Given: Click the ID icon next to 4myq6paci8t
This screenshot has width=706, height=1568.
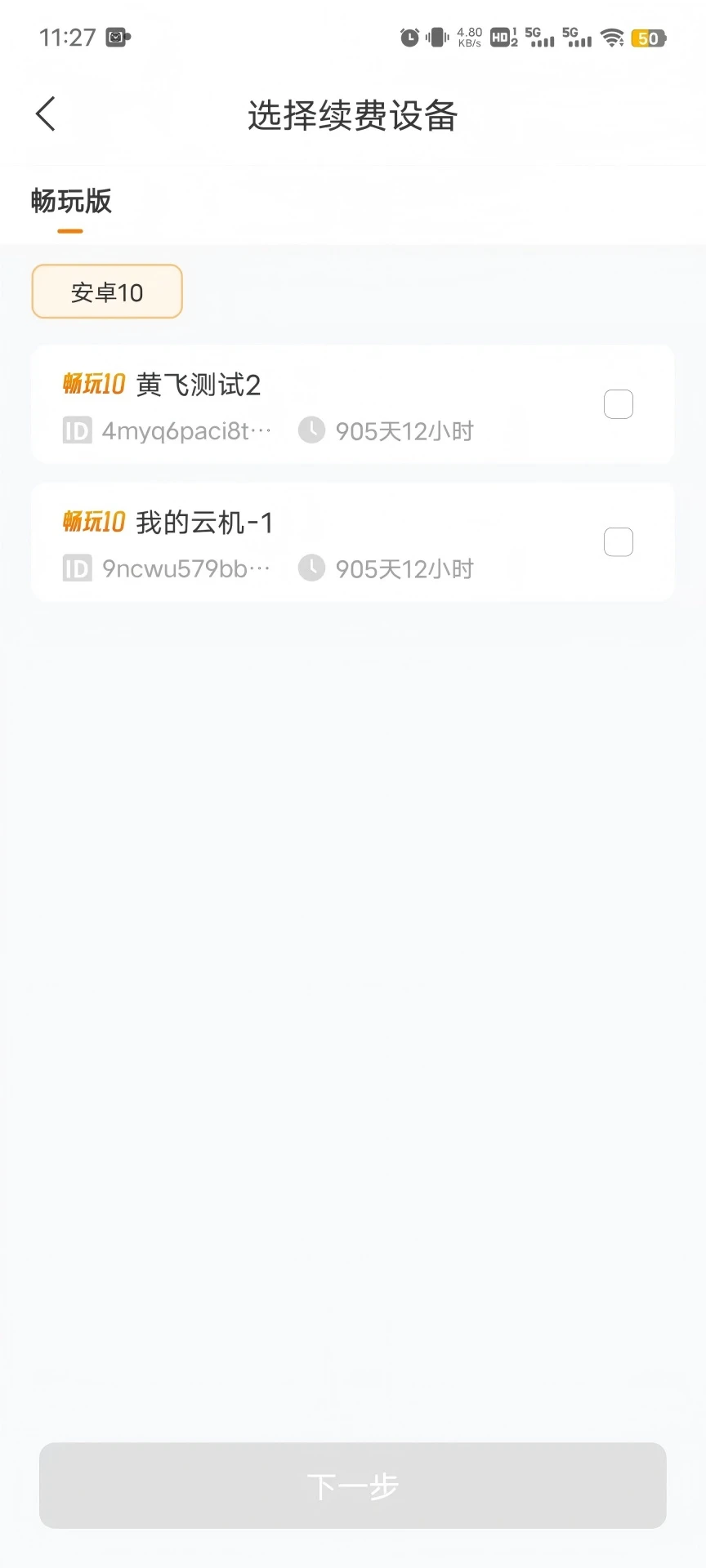Looking at the screenshot, I should [x=76, y=430].
